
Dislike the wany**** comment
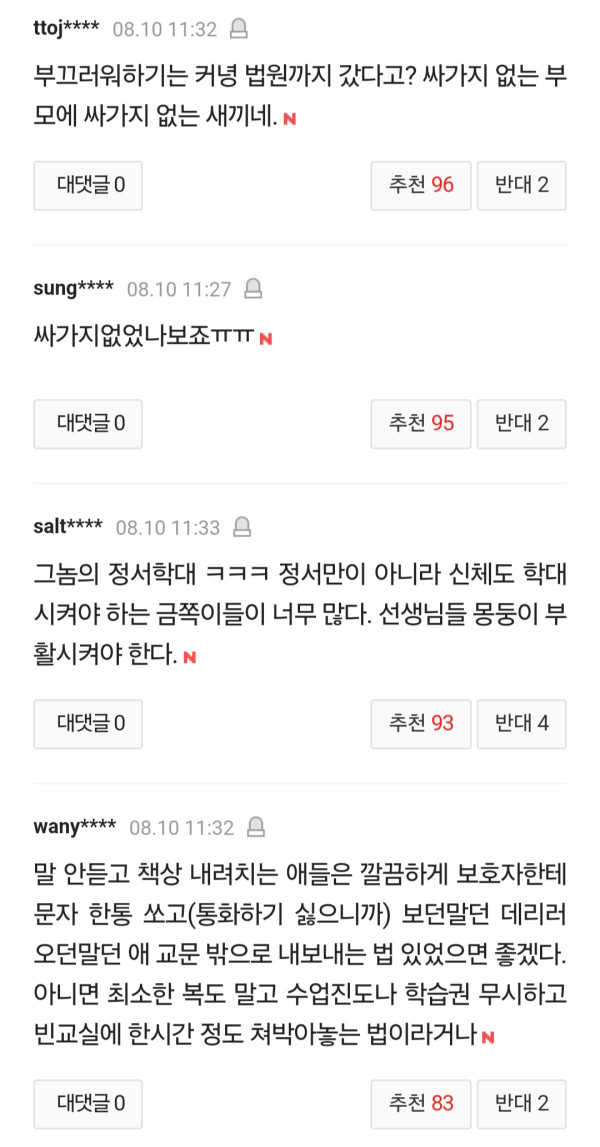pyautogui.click(x=521, y=1103)
